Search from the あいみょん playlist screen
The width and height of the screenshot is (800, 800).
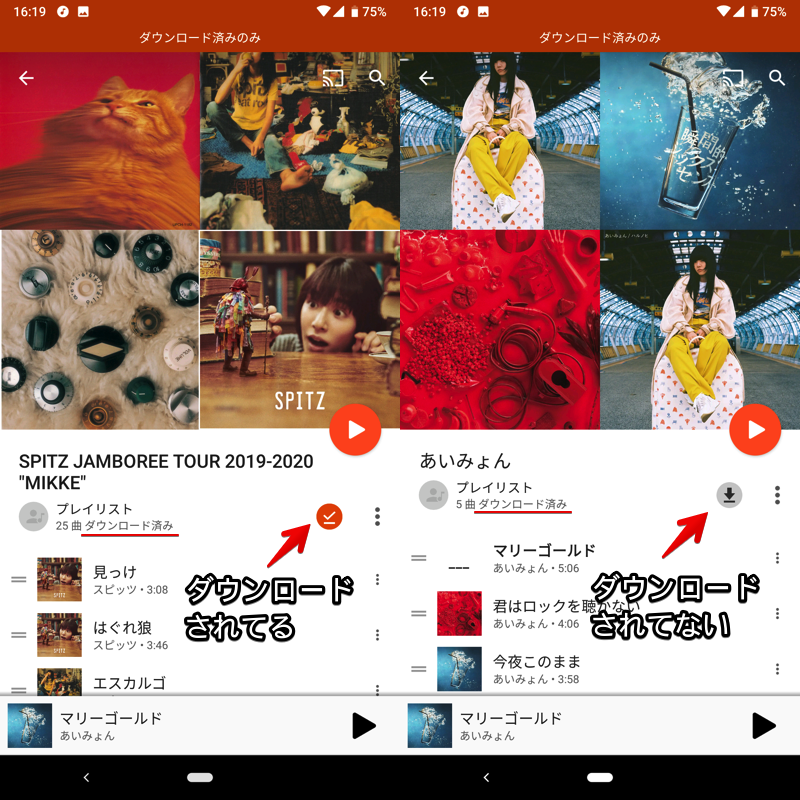[777, 78]
